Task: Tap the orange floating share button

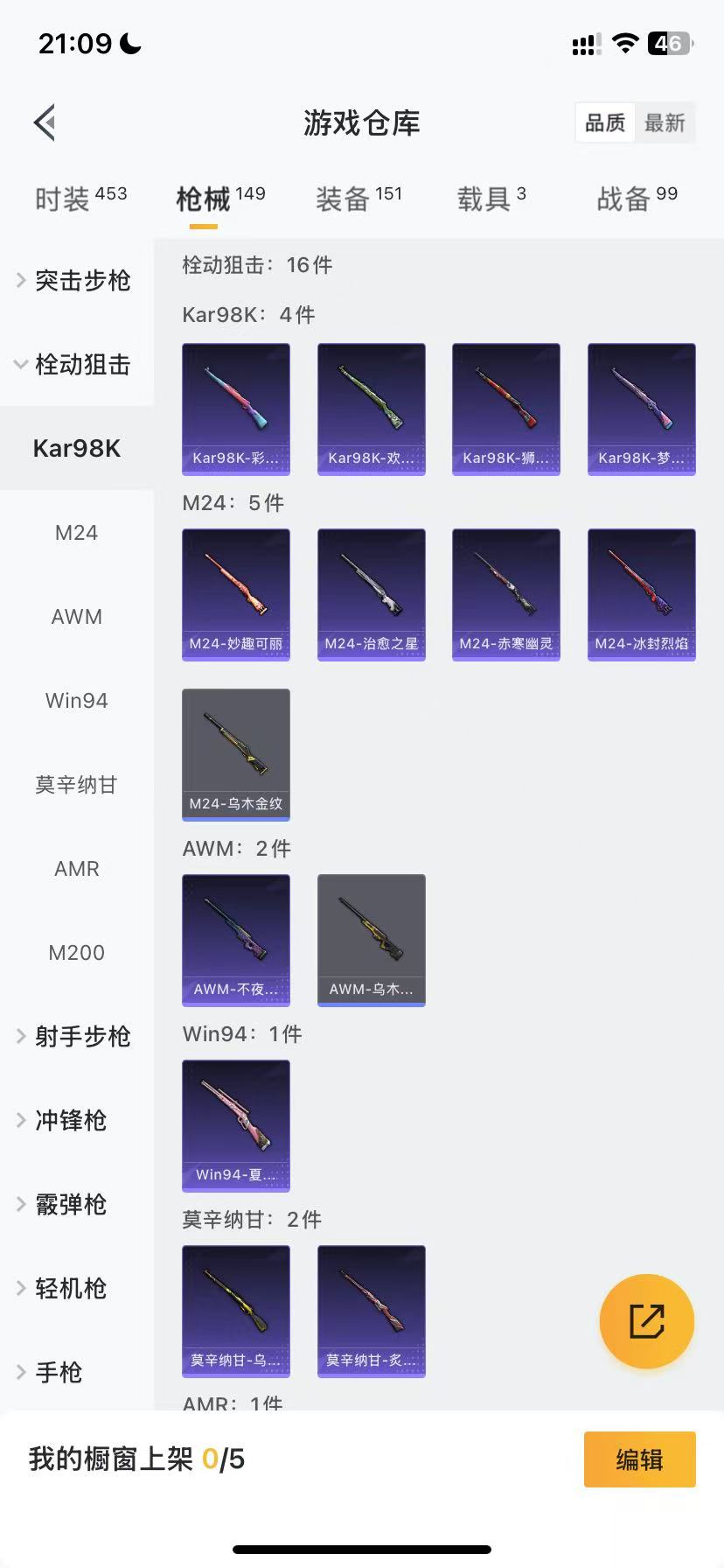Action: (x=646, y=1321)
